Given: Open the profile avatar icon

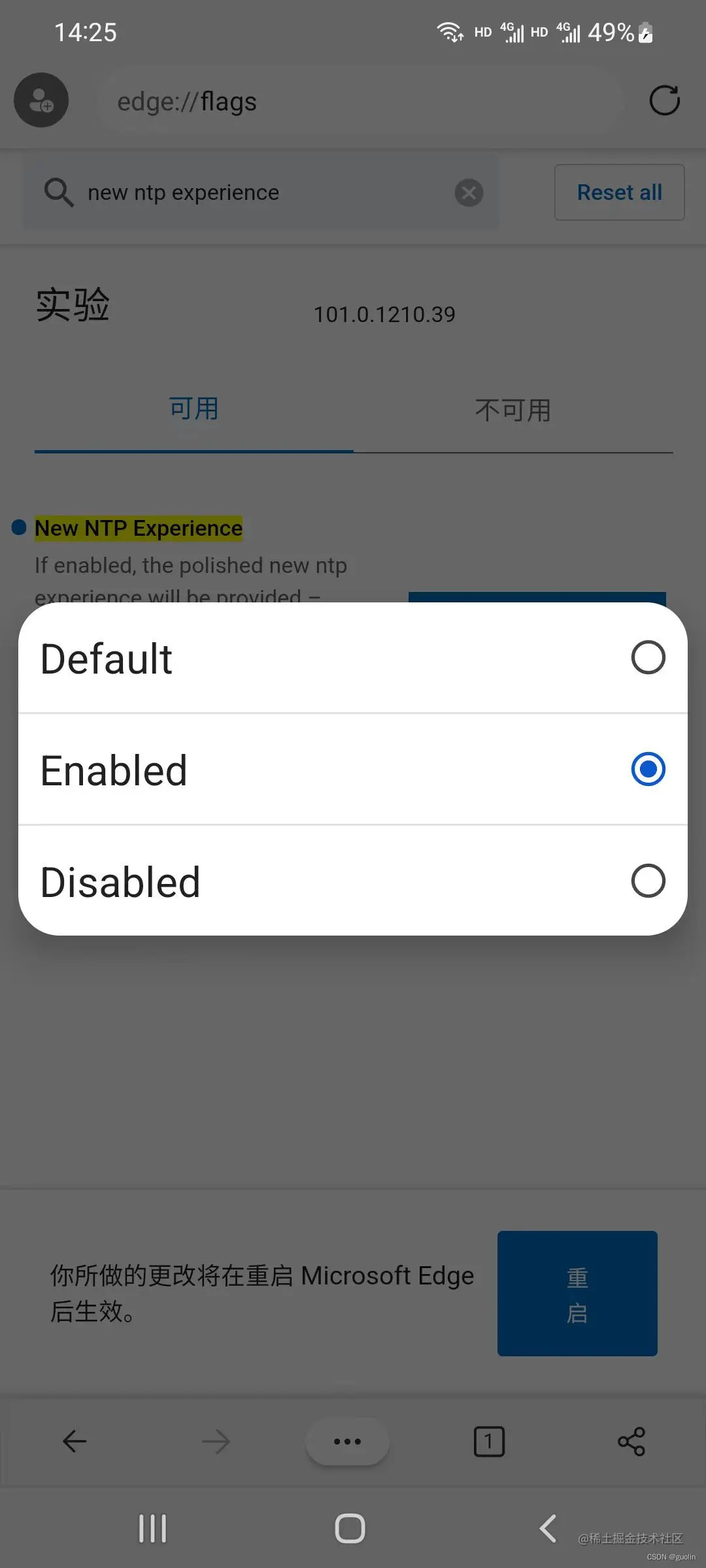Looking at the screenshot, I should pos(41,100).
